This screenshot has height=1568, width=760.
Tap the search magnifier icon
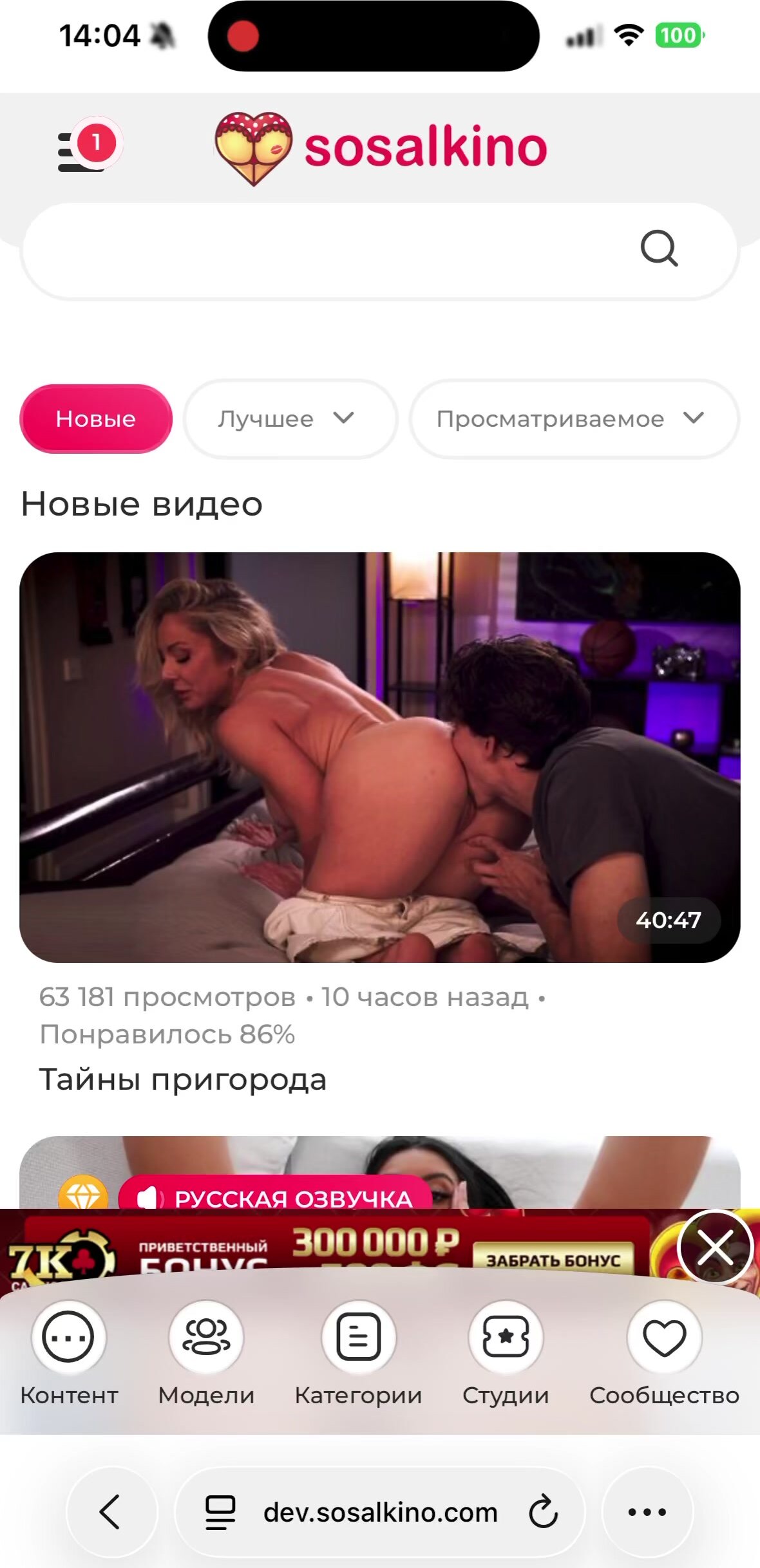click(x=659, y=248)
